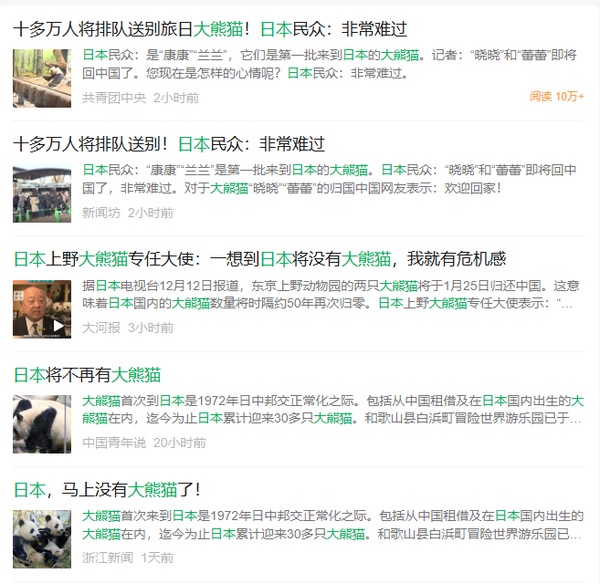Tap the panda thumbnail of the 浙江新闻 article
The image size is (600, 584).
click(42, 538)
